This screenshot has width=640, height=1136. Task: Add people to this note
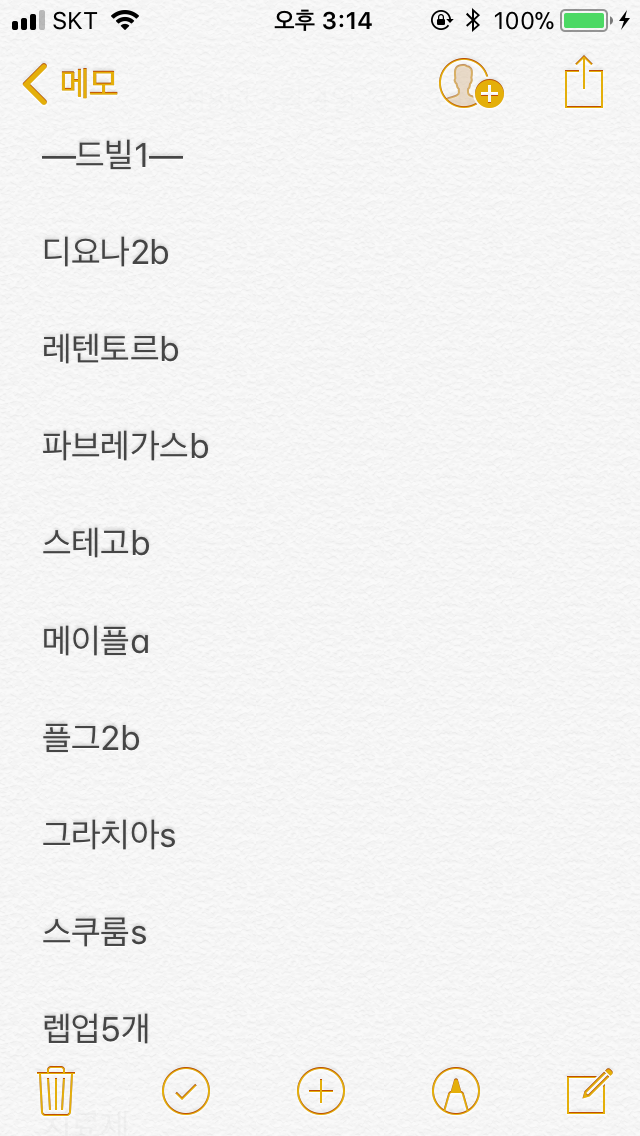[x=470, y=84]
